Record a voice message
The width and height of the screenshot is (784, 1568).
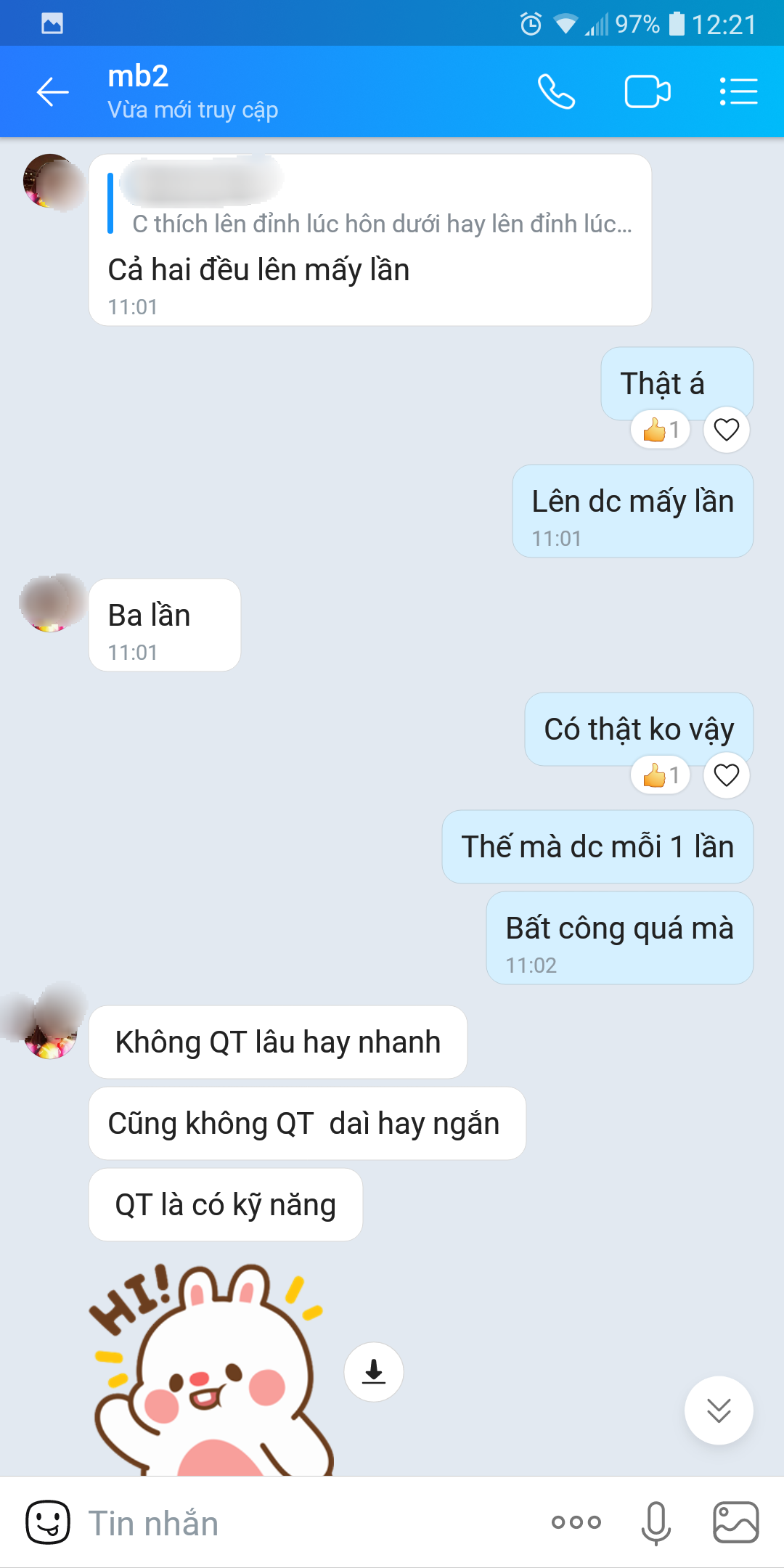click(656, 1522)
